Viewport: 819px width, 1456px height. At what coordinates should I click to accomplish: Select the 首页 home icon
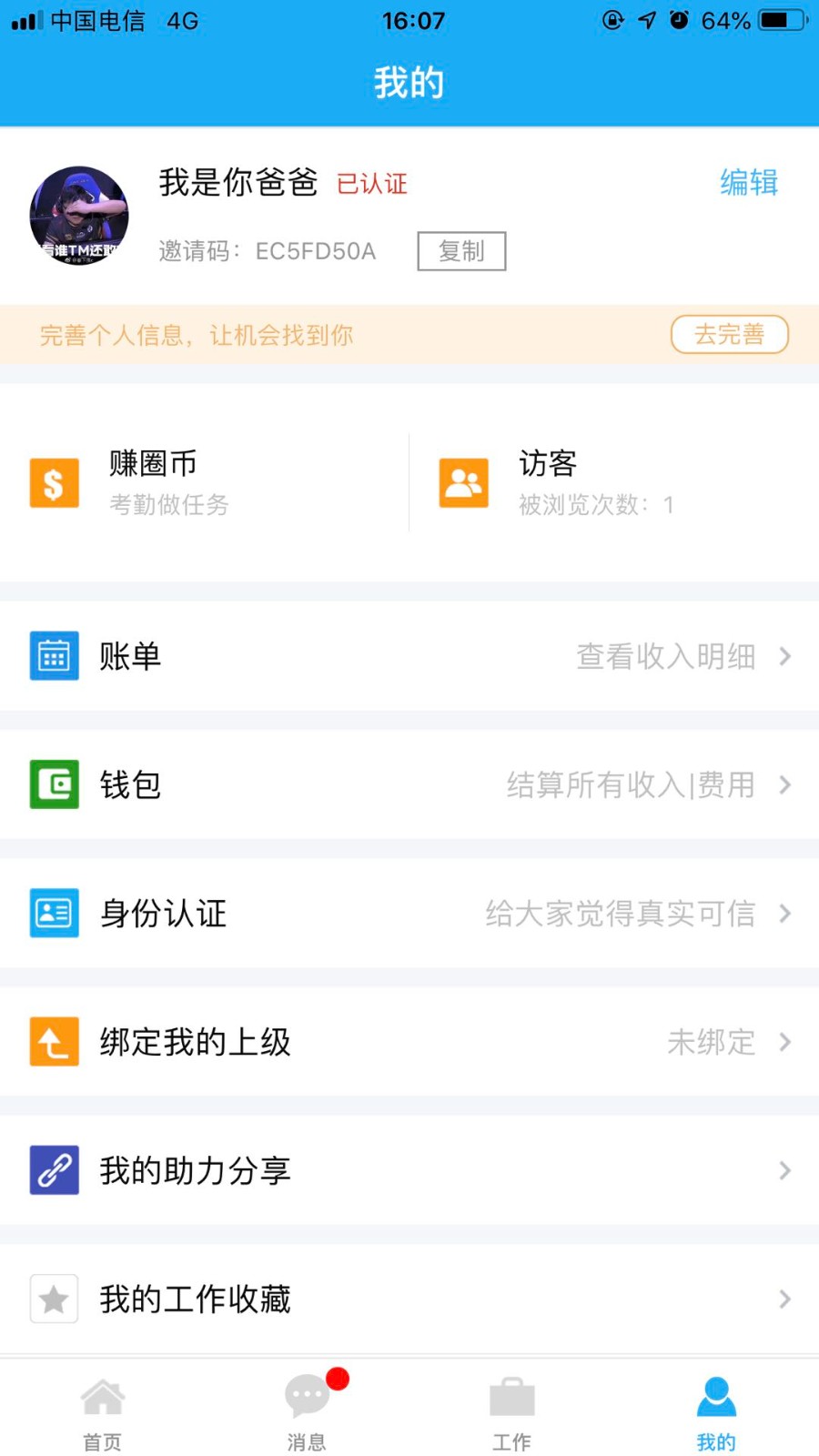coord(102,1395)
